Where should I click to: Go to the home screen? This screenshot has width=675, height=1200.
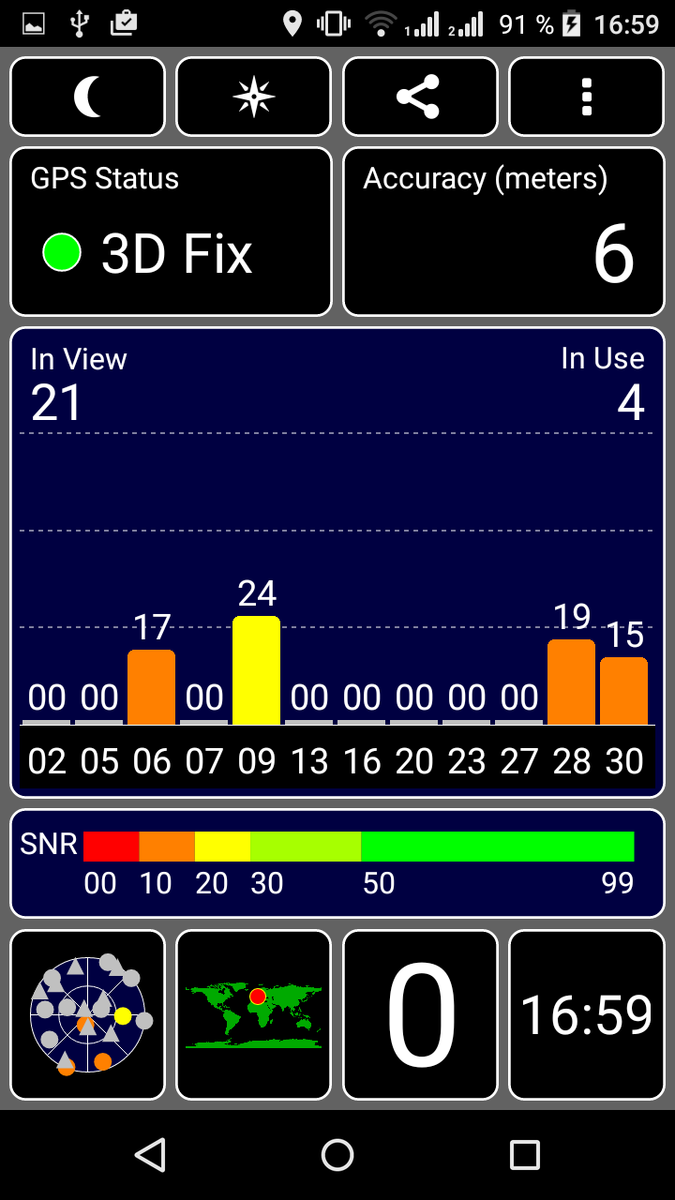(338, 1155)
